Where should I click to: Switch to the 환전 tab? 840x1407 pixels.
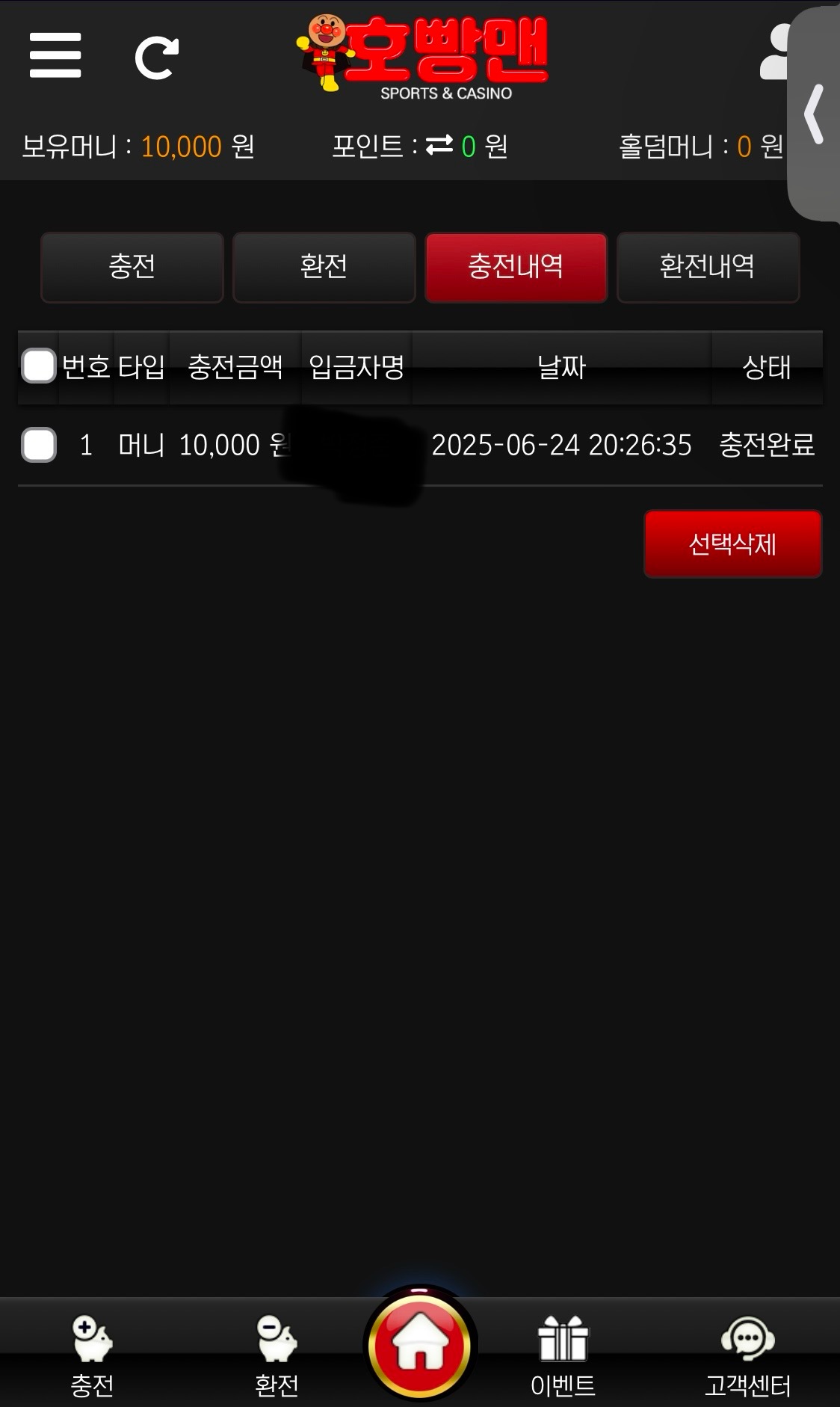[324, 267]
